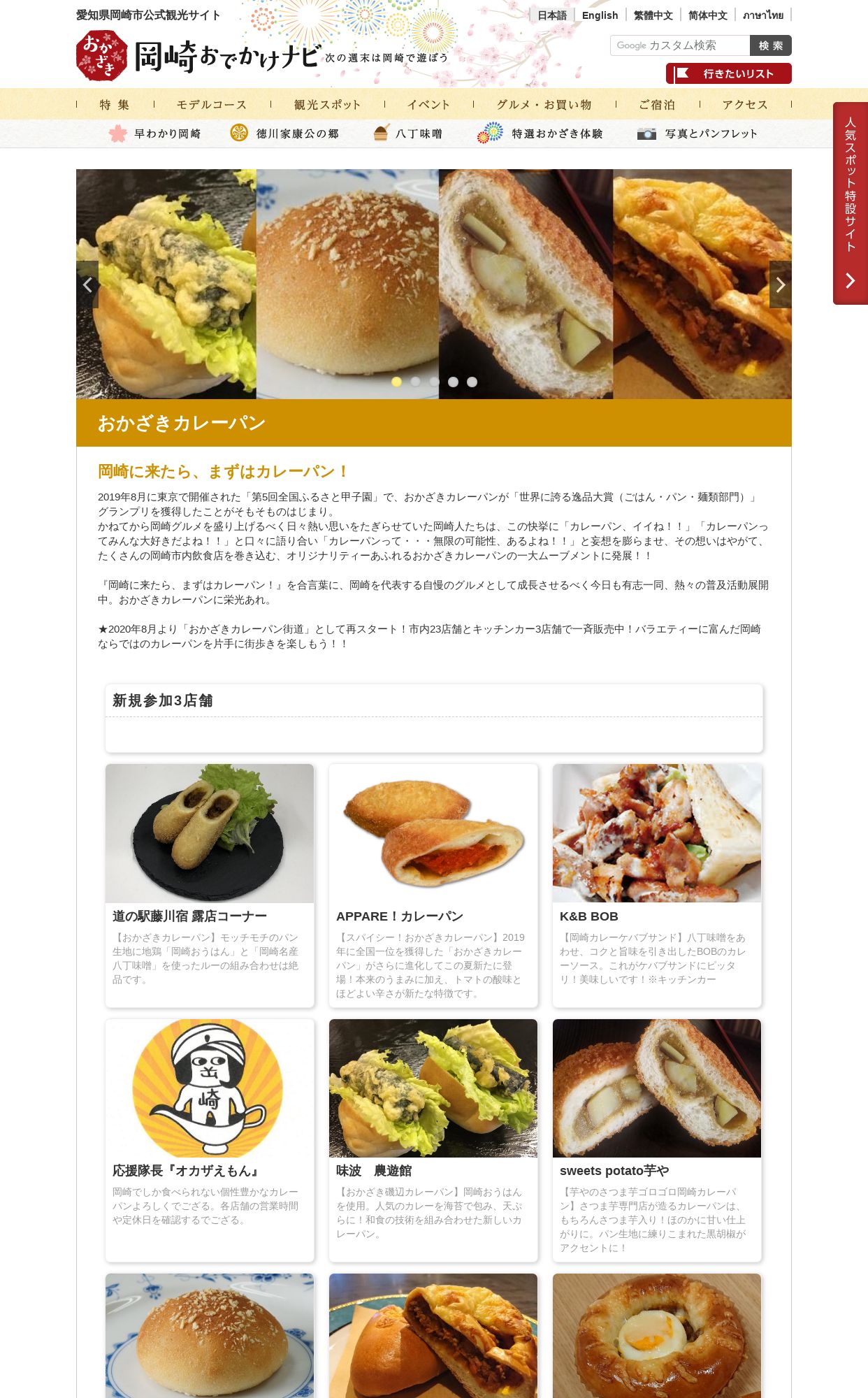Open the 行きたいリスト wish list

click(729, 73)
